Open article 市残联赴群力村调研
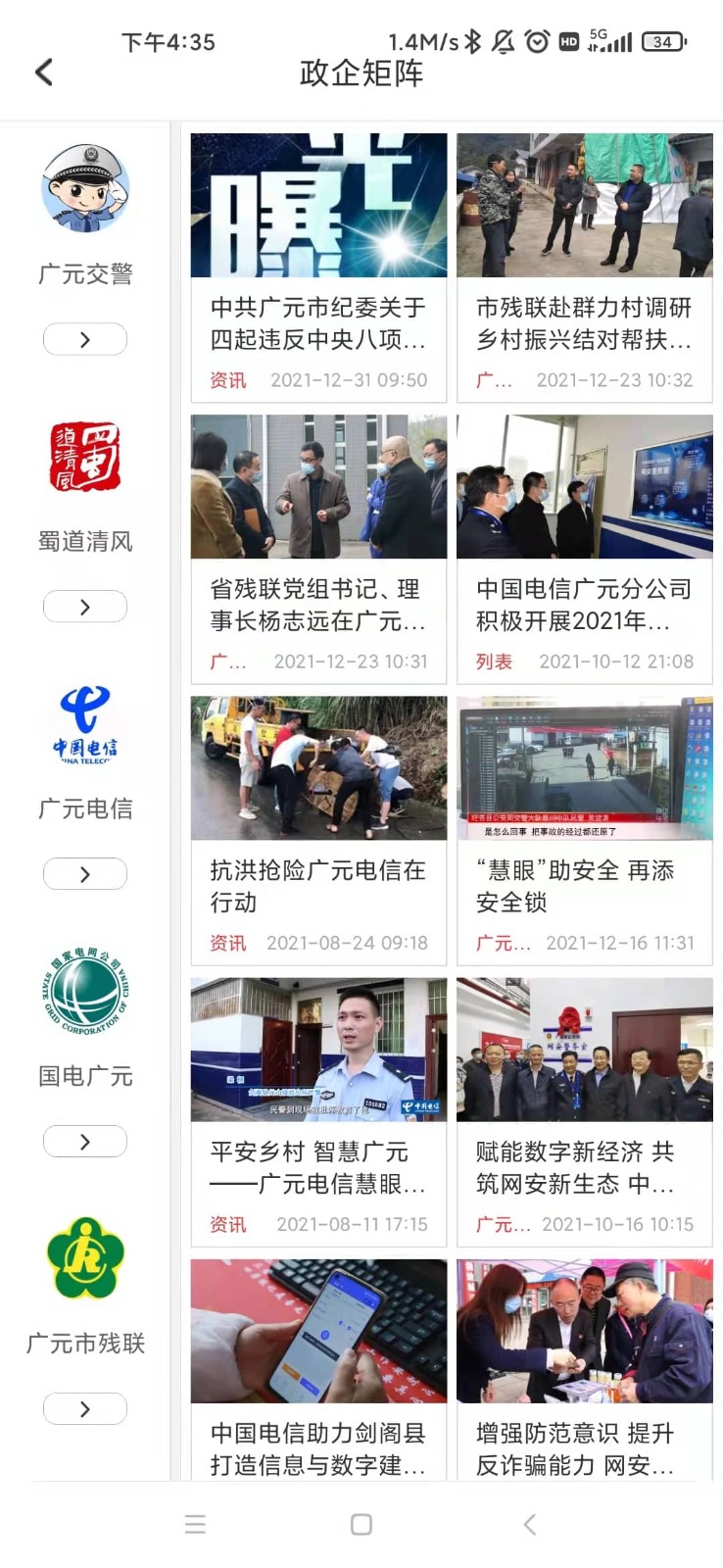This screenshot has height=1568, width=723. coord(585,322)
